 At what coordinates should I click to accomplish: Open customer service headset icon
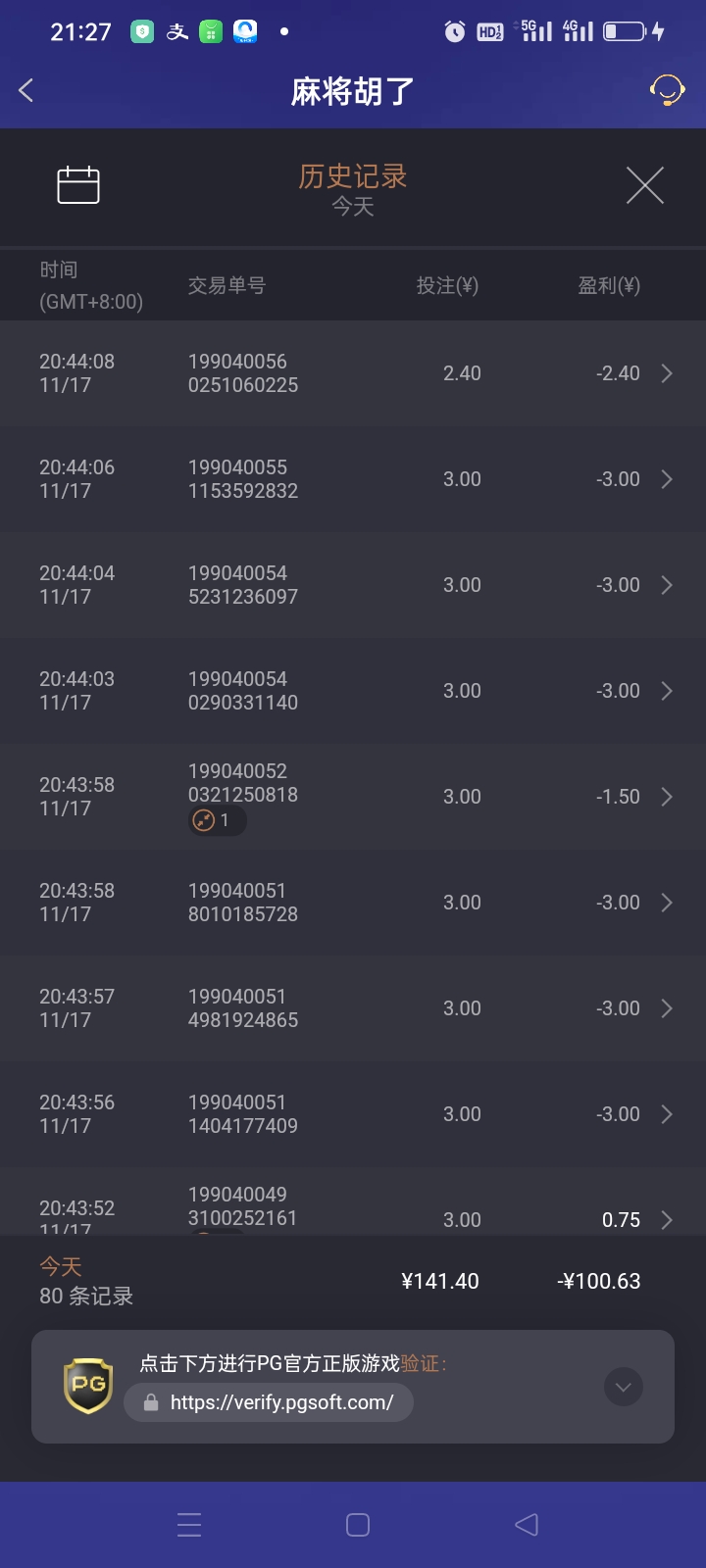click(x=667, y=91)
